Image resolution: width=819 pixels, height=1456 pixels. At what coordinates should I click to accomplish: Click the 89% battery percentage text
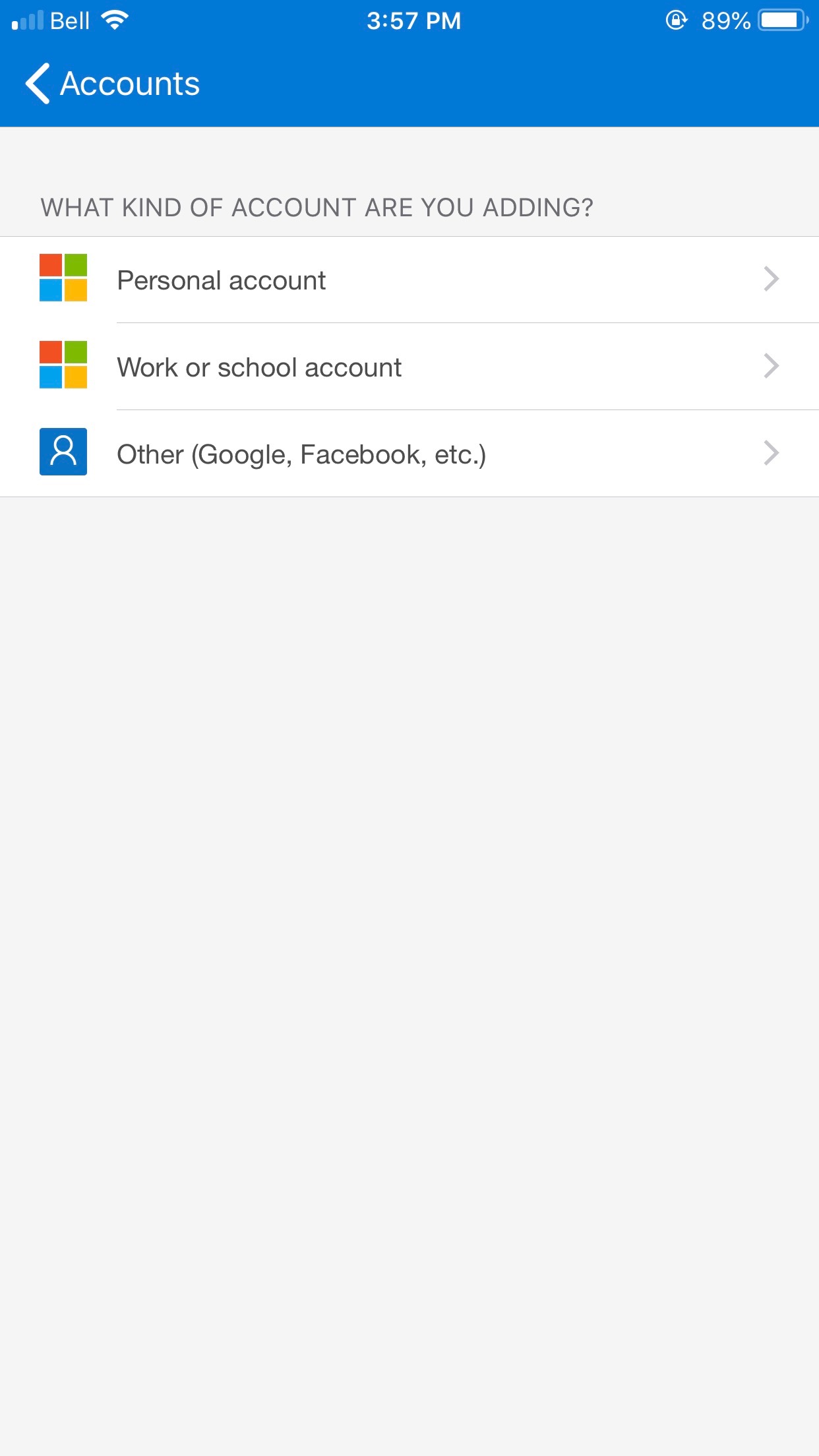[726, 20]
